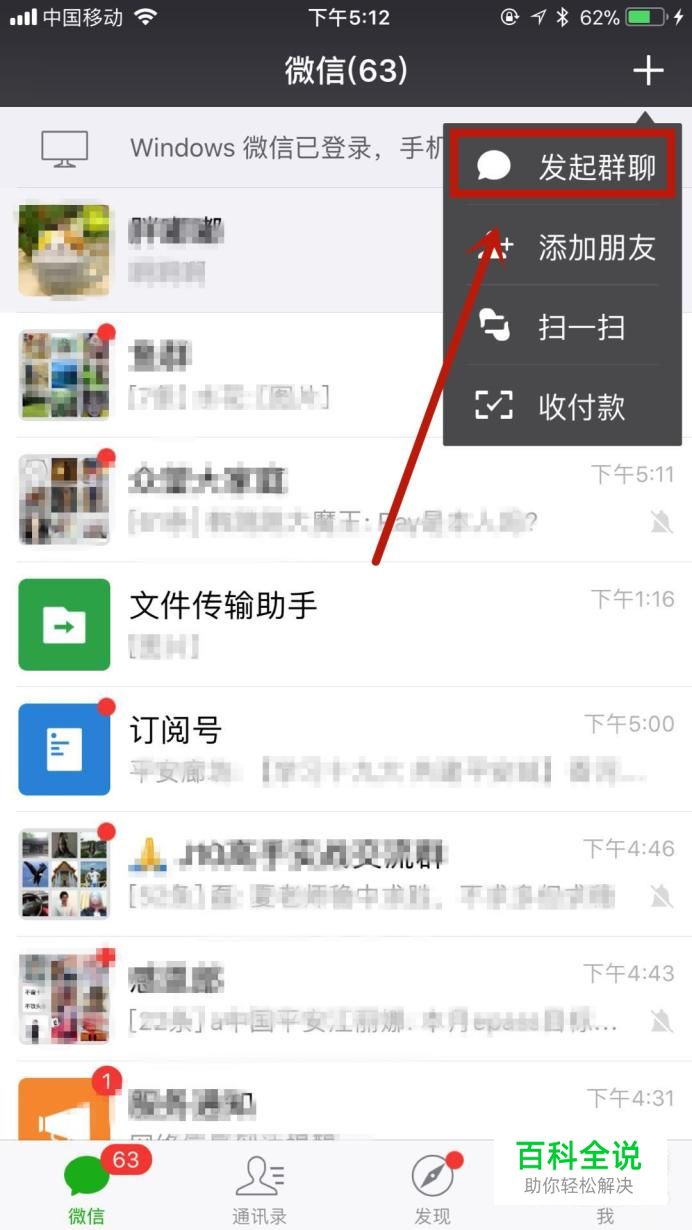
Task: Open the Windows 微信已登录 banner
Action: click(222, 148)
